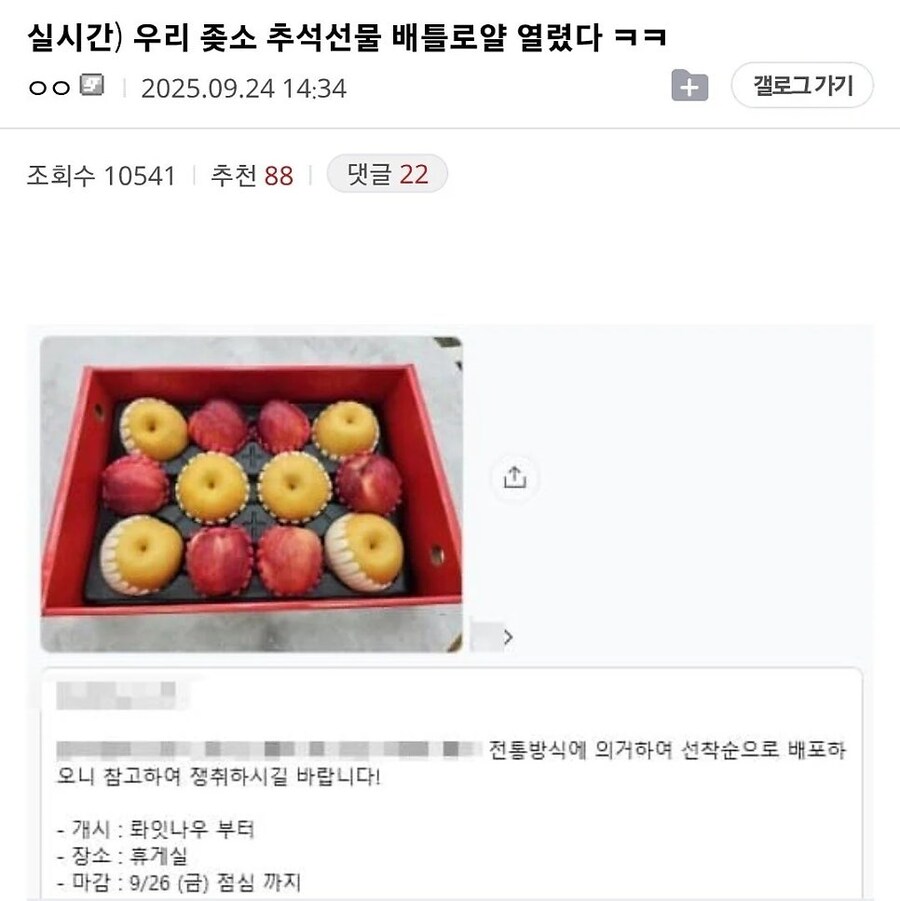Tap the 갤로그가기 button
Screen dimensions: 900x901
pos(802,86)
